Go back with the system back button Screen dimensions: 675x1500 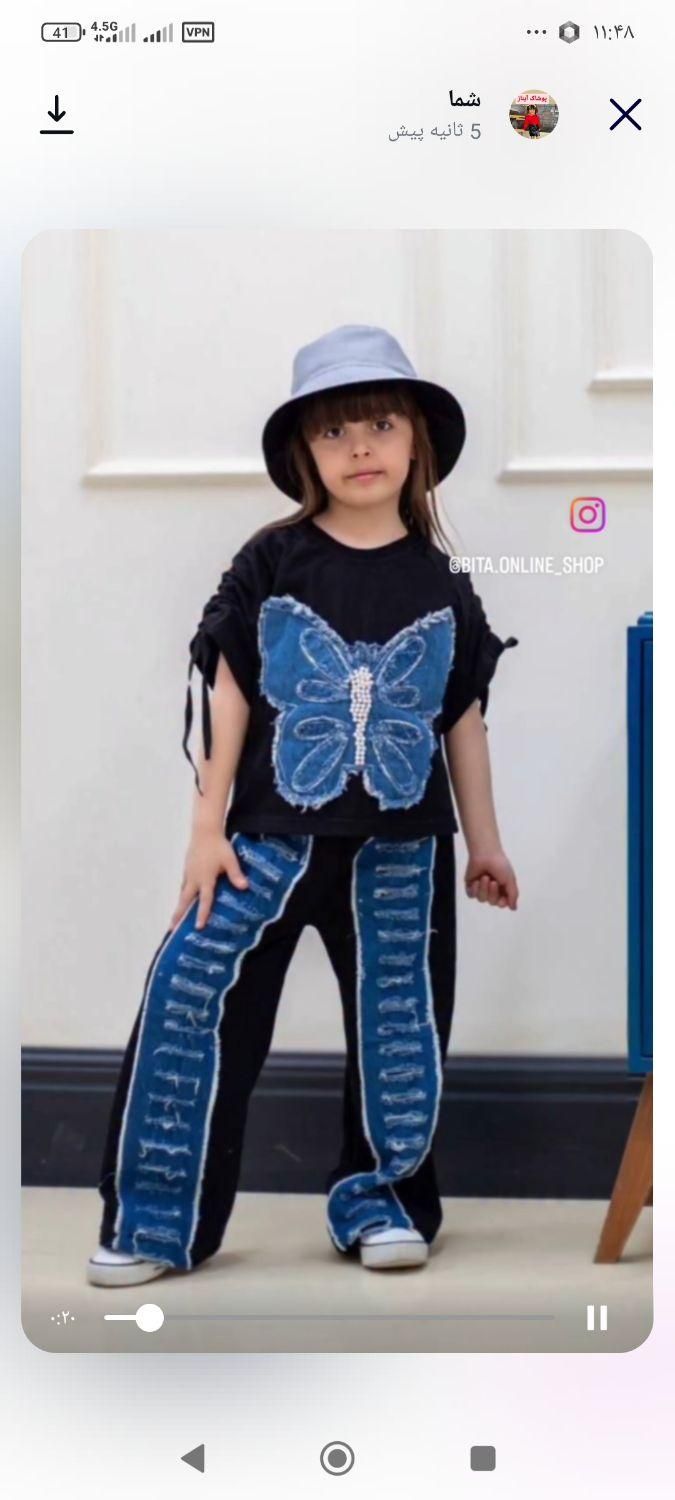tap(193, 1458)
